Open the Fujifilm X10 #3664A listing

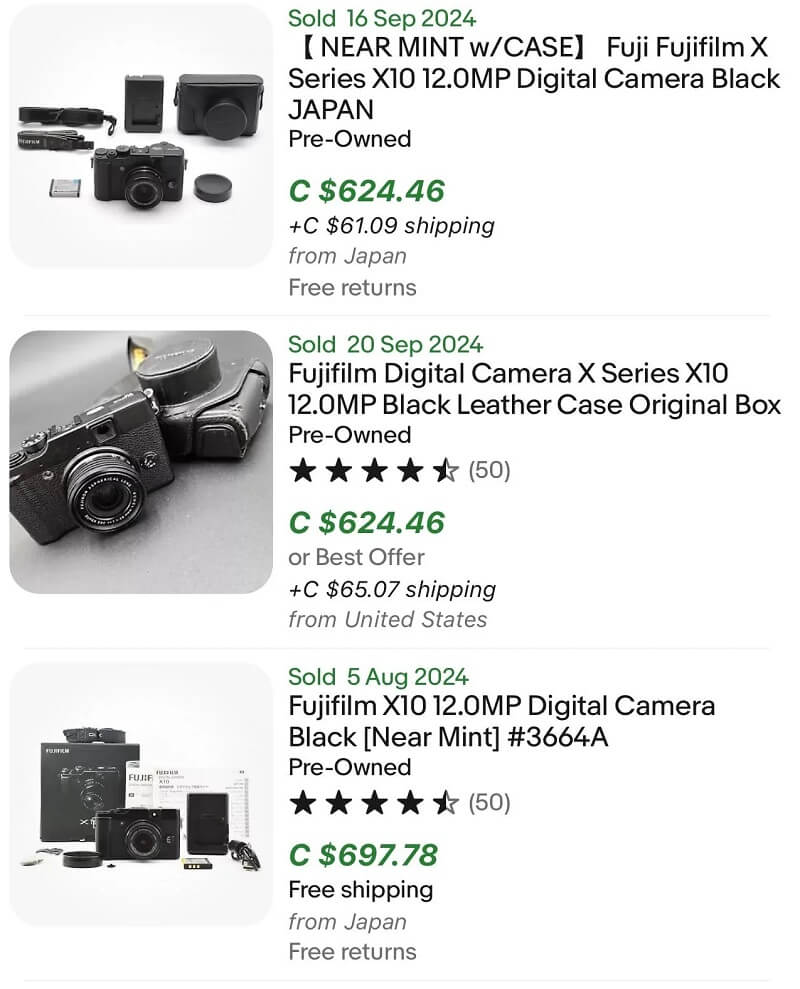click(x=501, y=721)
